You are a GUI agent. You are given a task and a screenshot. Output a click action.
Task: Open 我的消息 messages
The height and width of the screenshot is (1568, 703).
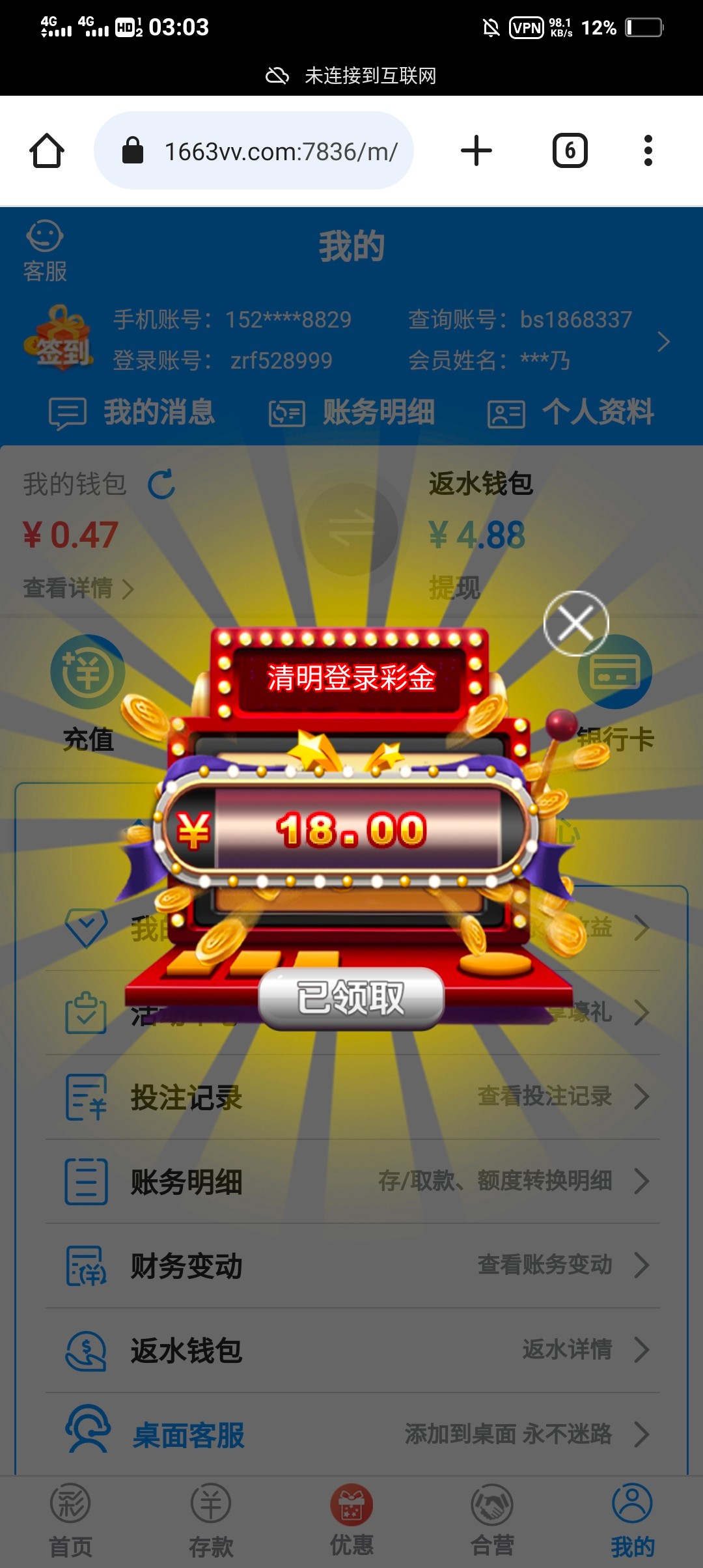pyautogui.click(x=132, y=412)
